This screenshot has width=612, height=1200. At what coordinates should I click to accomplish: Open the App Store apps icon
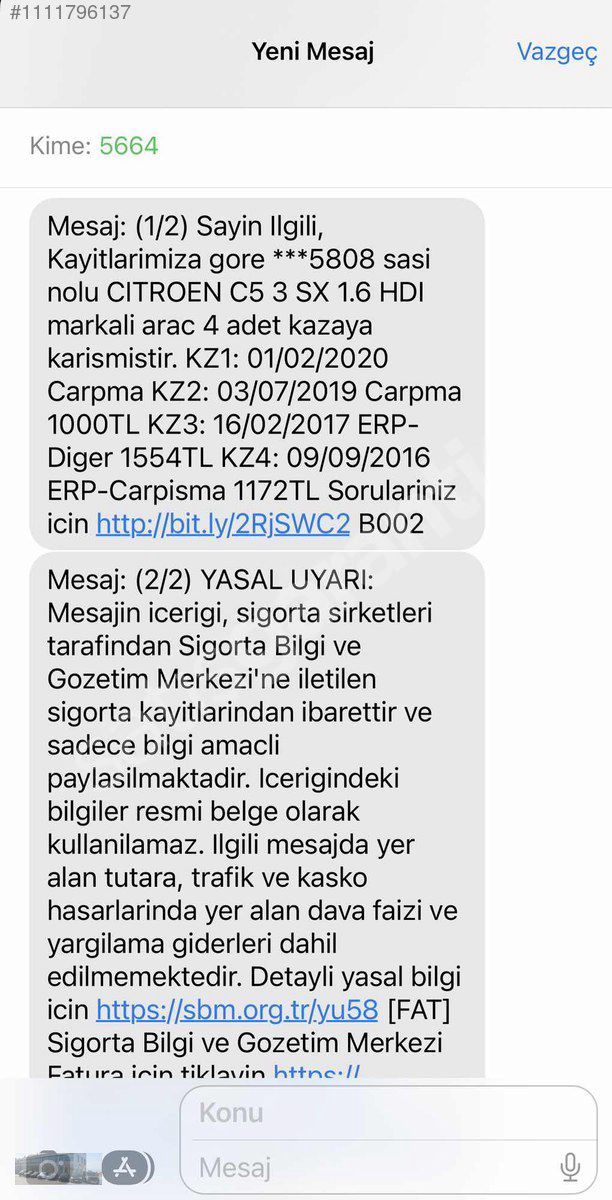click(x=127, y=1167)
